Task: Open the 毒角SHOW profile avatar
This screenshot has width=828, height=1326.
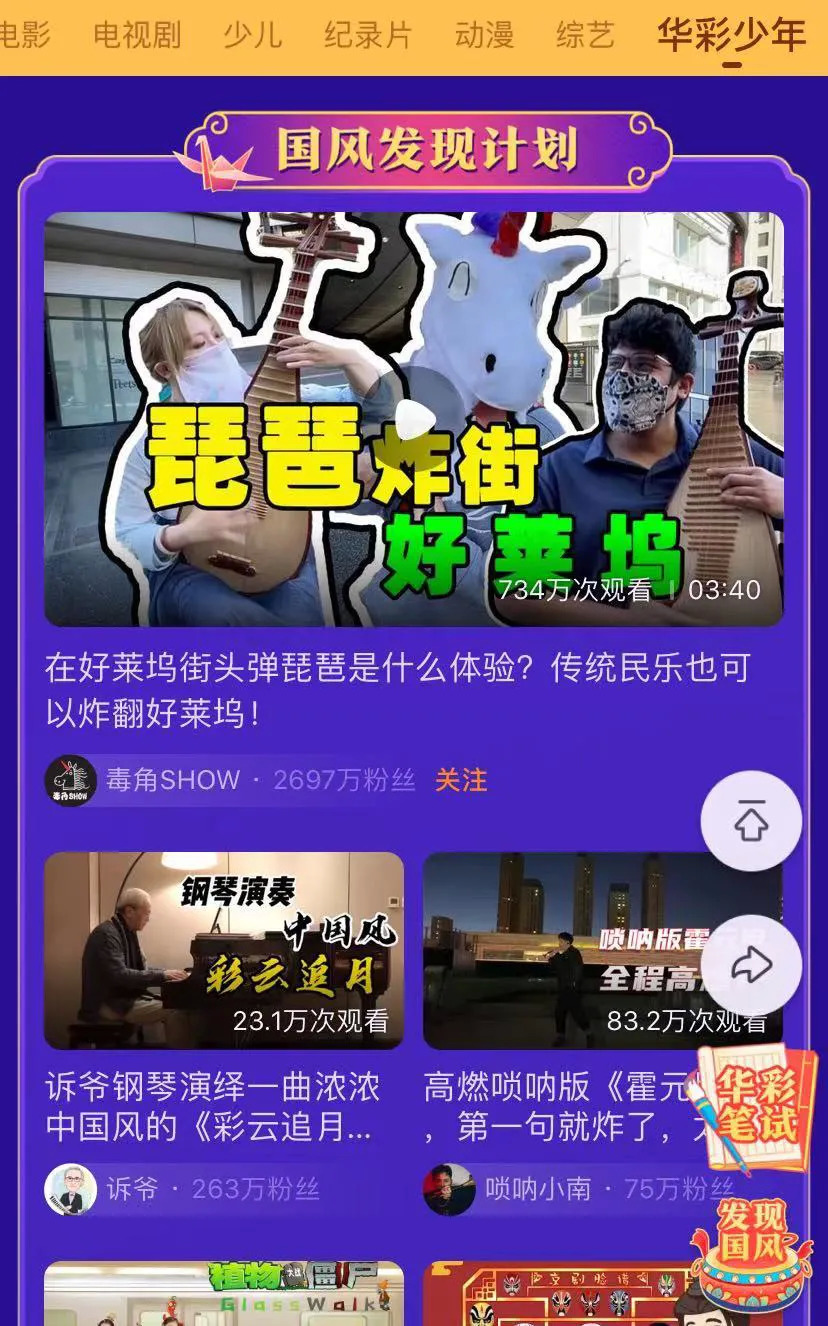Action: tap(71, 780)
